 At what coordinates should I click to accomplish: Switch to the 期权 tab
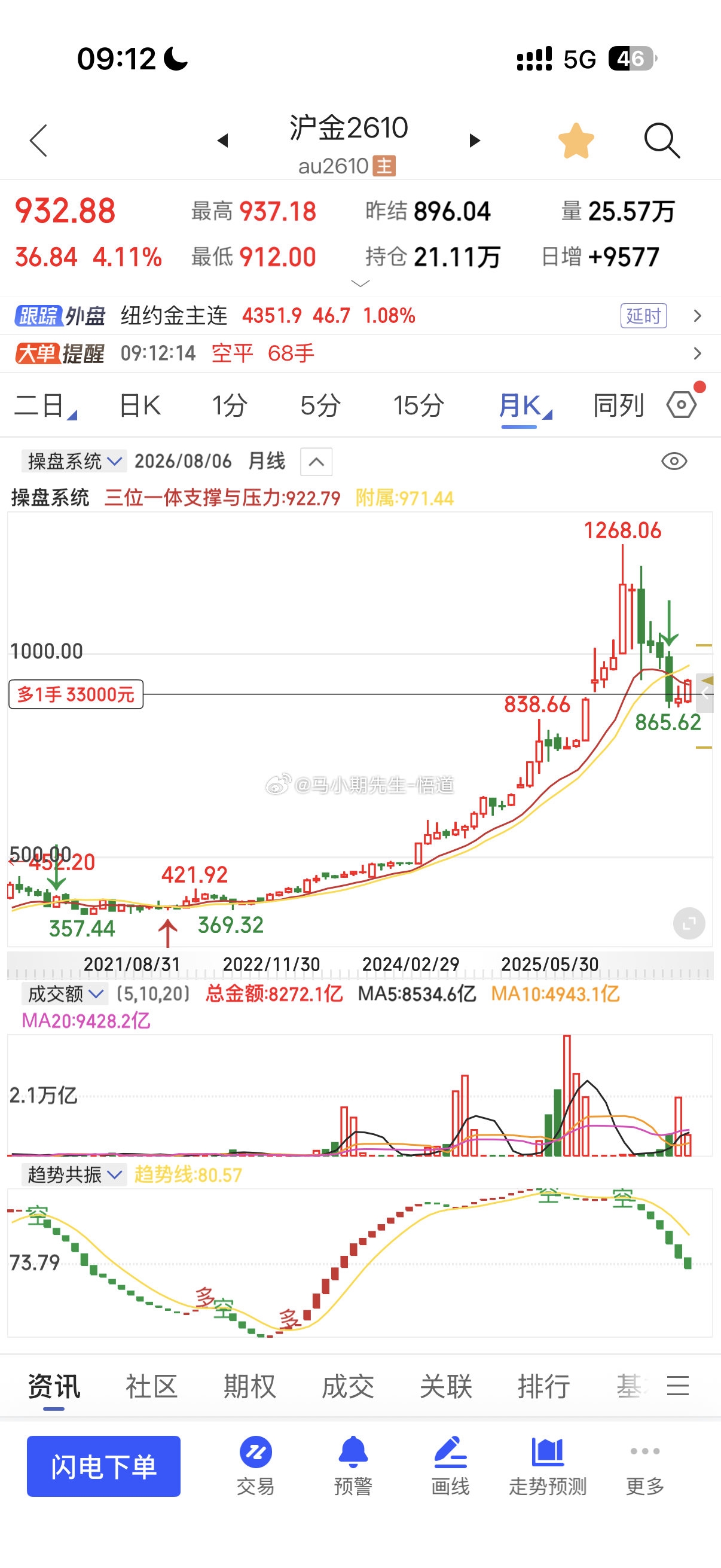pyautogui.click(x=249, y=1387)
